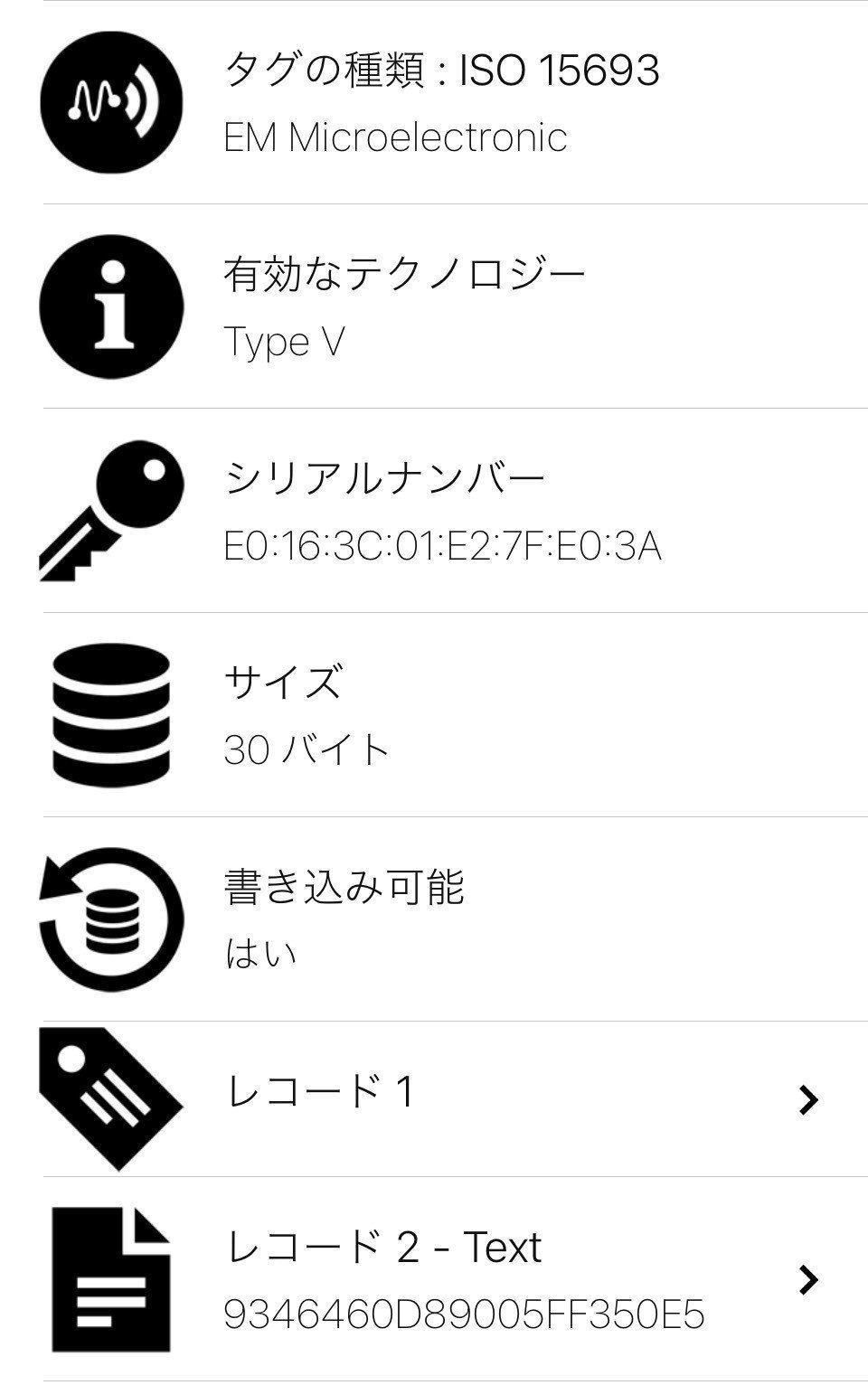Select the サイズ 30 バイト row

(x=434, y=714)
